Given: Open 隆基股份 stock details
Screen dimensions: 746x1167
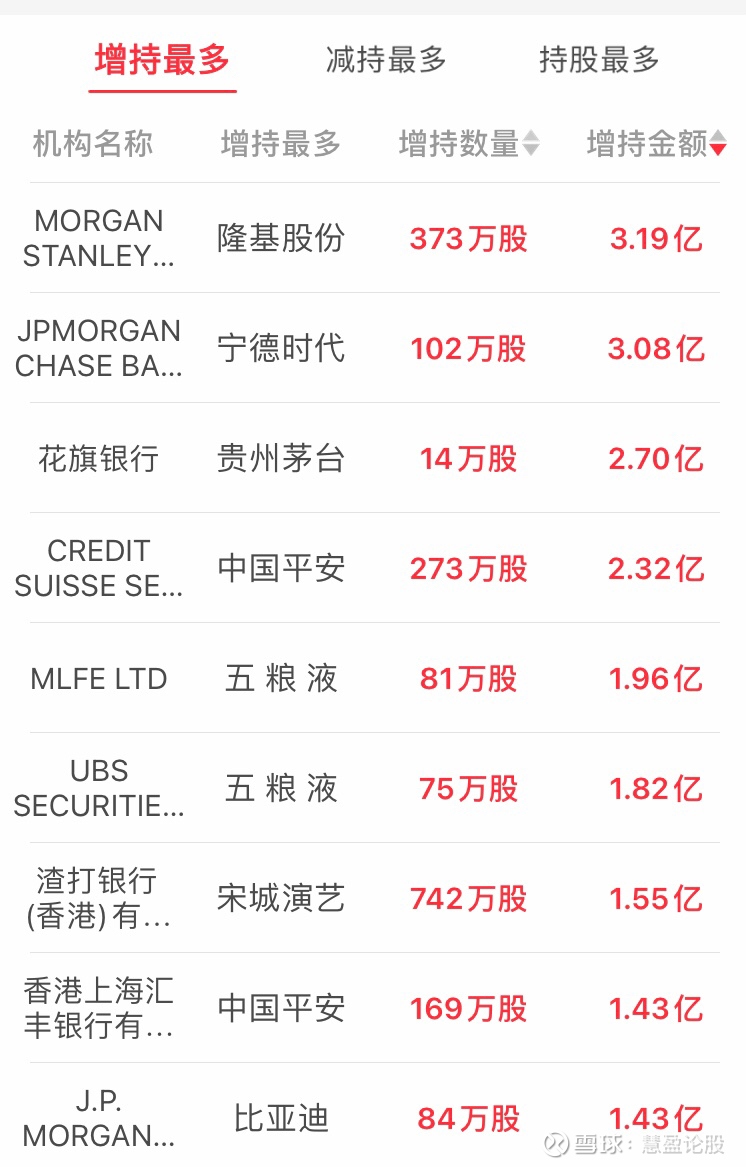Looking at the screenshot, I should click(281, 239).
